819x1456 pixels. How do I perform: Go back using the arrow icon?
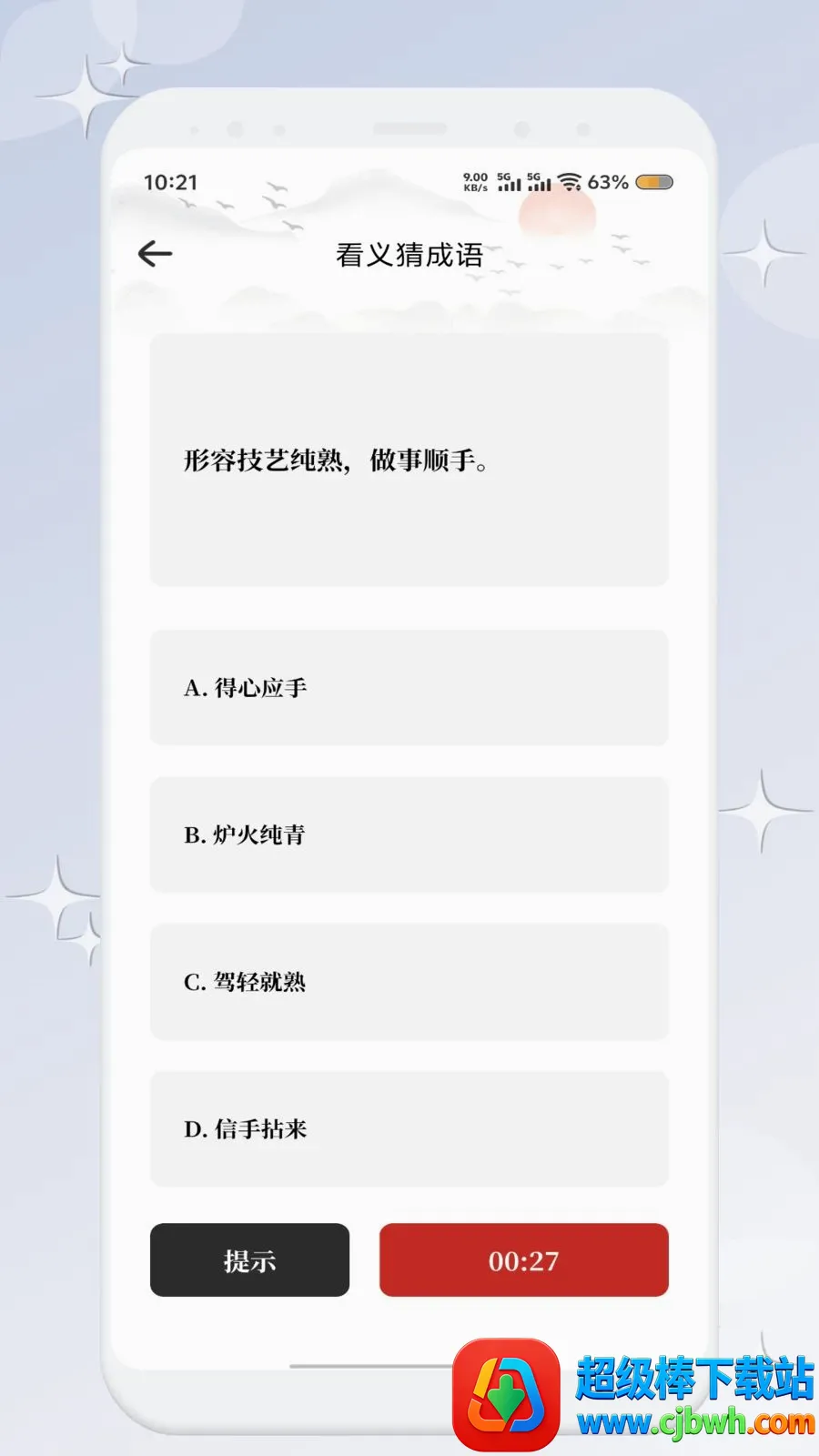pos(156,254)
